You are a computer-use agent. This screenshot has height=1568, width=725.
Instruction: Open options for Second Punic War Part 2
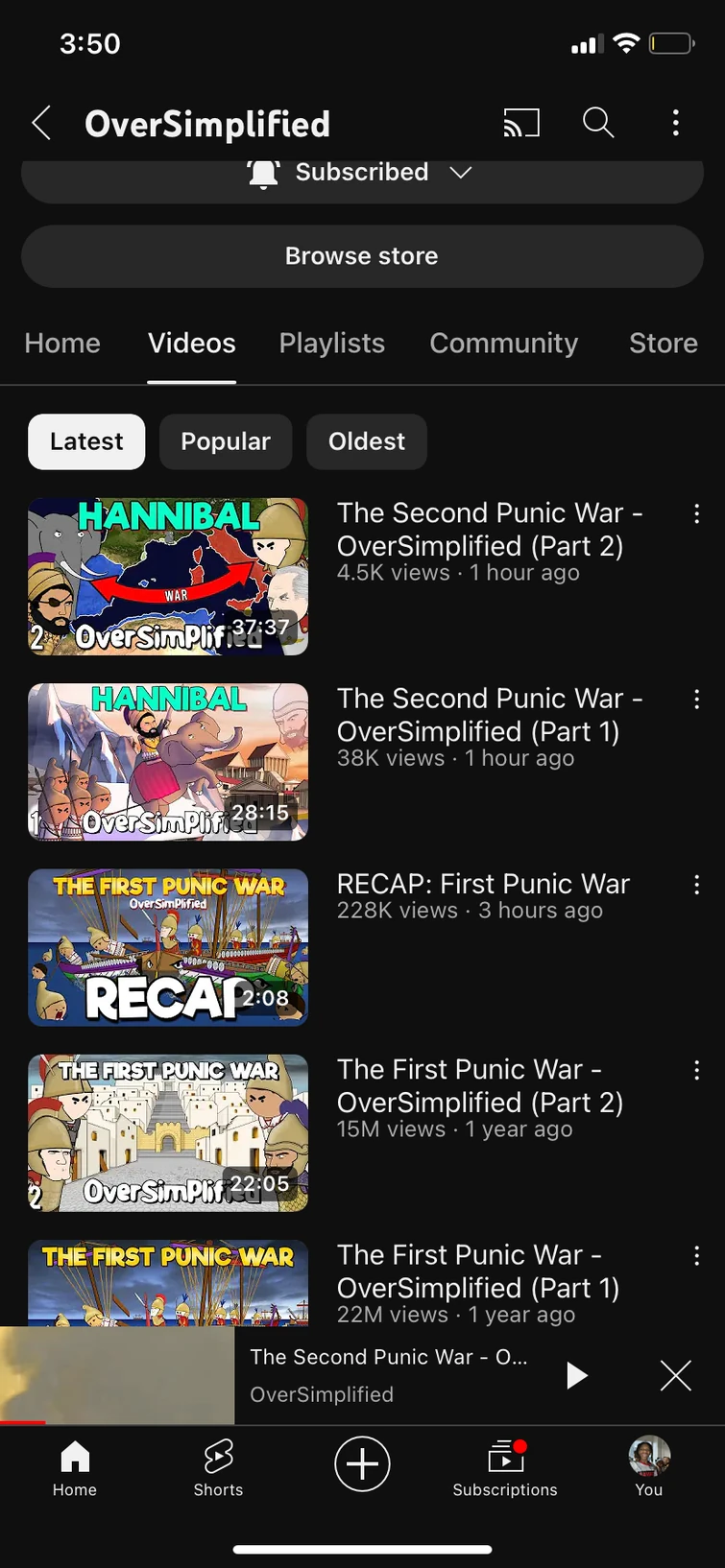coord(696,513)
